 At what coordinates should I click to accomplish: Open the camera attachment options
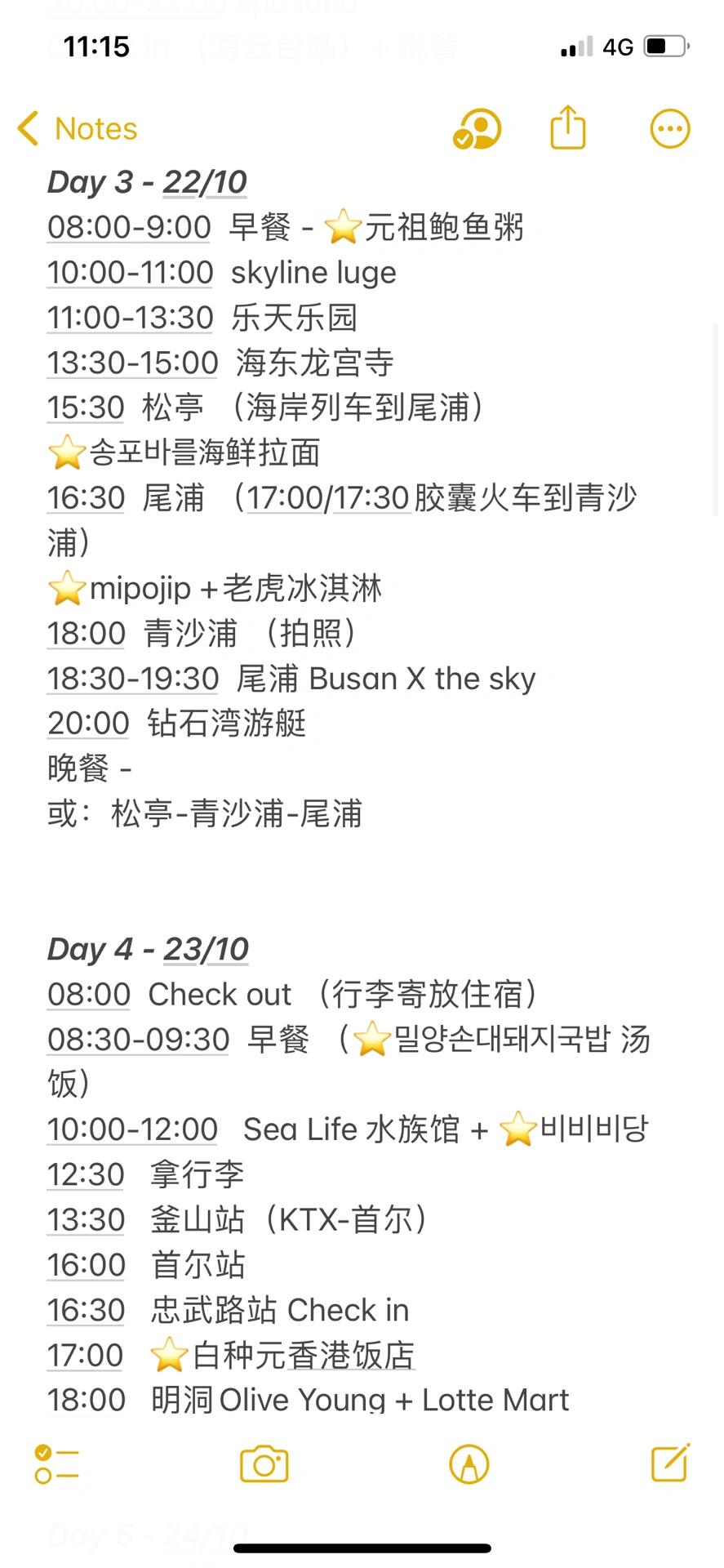click(x=264, y=1463)
